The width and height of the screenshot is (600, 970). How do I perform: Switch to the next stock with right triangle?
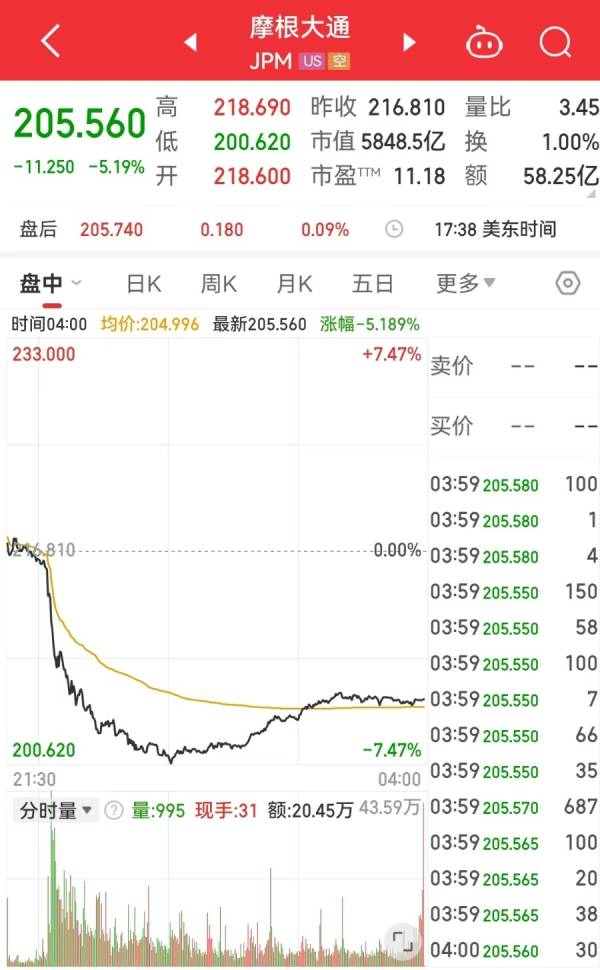(409, 42)
